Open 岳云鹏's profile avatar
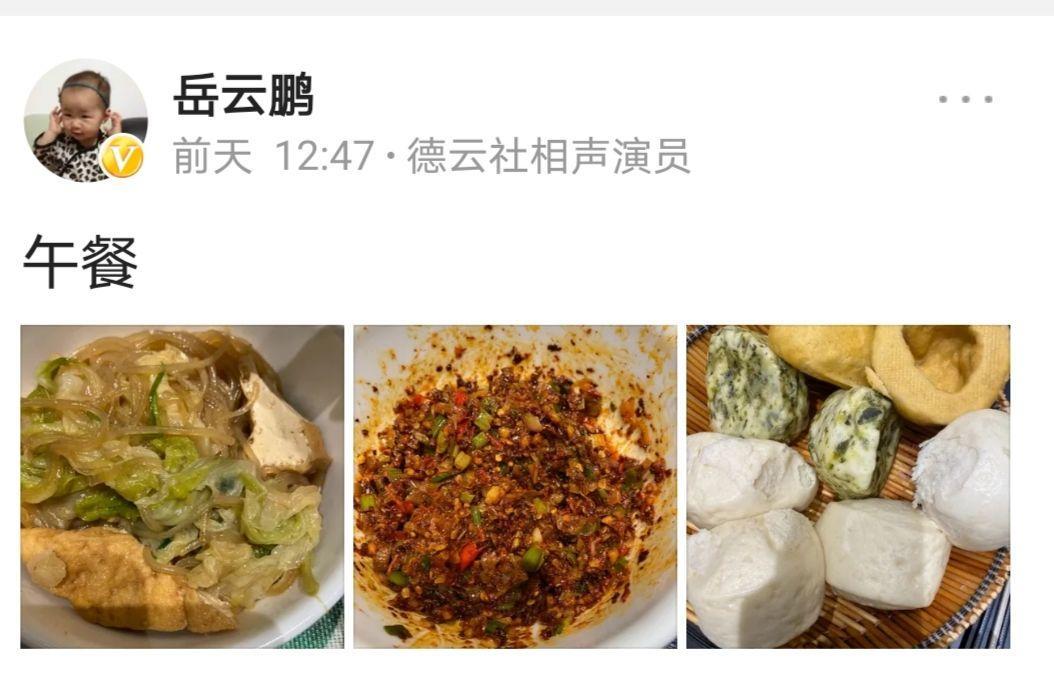 (84, 120)
